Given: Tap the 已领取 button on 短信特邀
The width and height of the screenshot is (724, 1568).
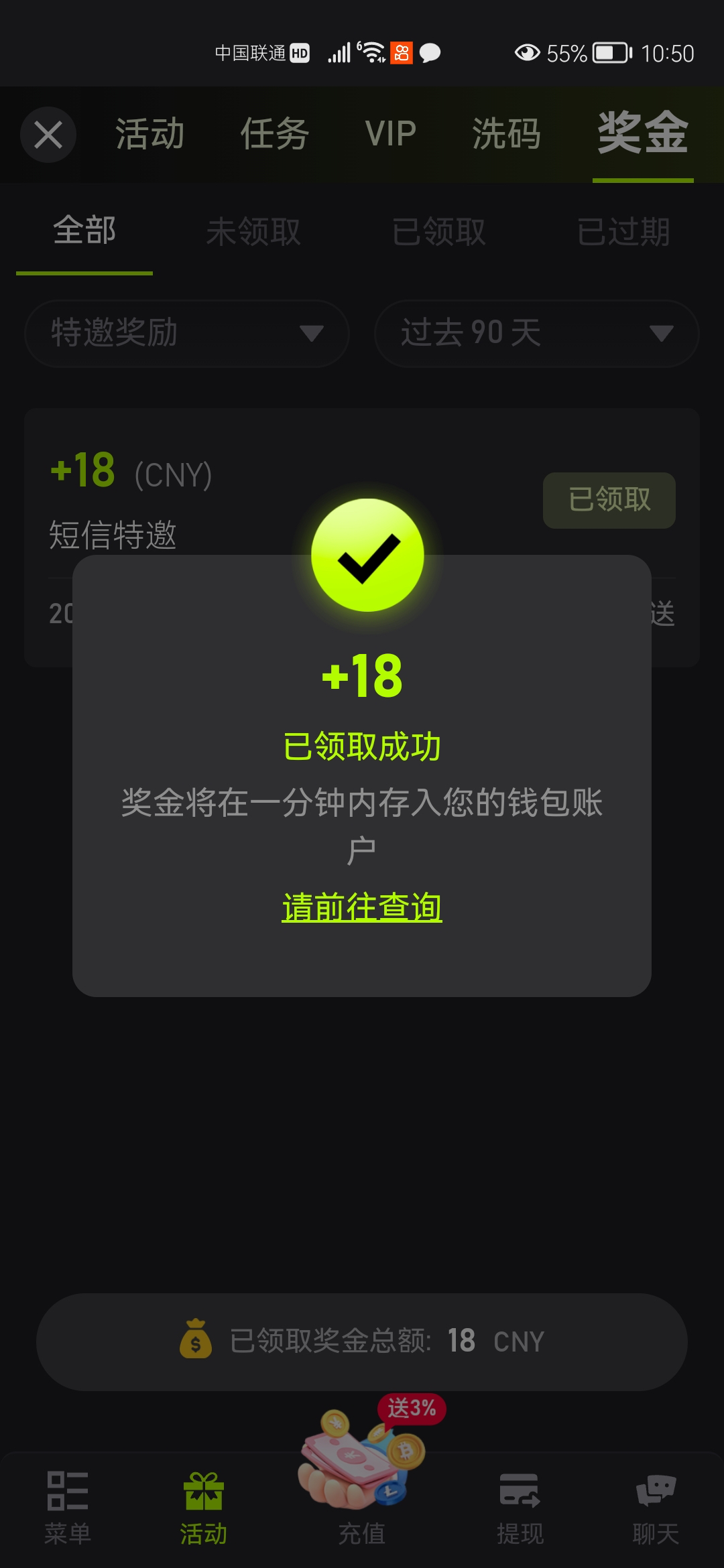Looking at the screenshot, I should (609, 500).
